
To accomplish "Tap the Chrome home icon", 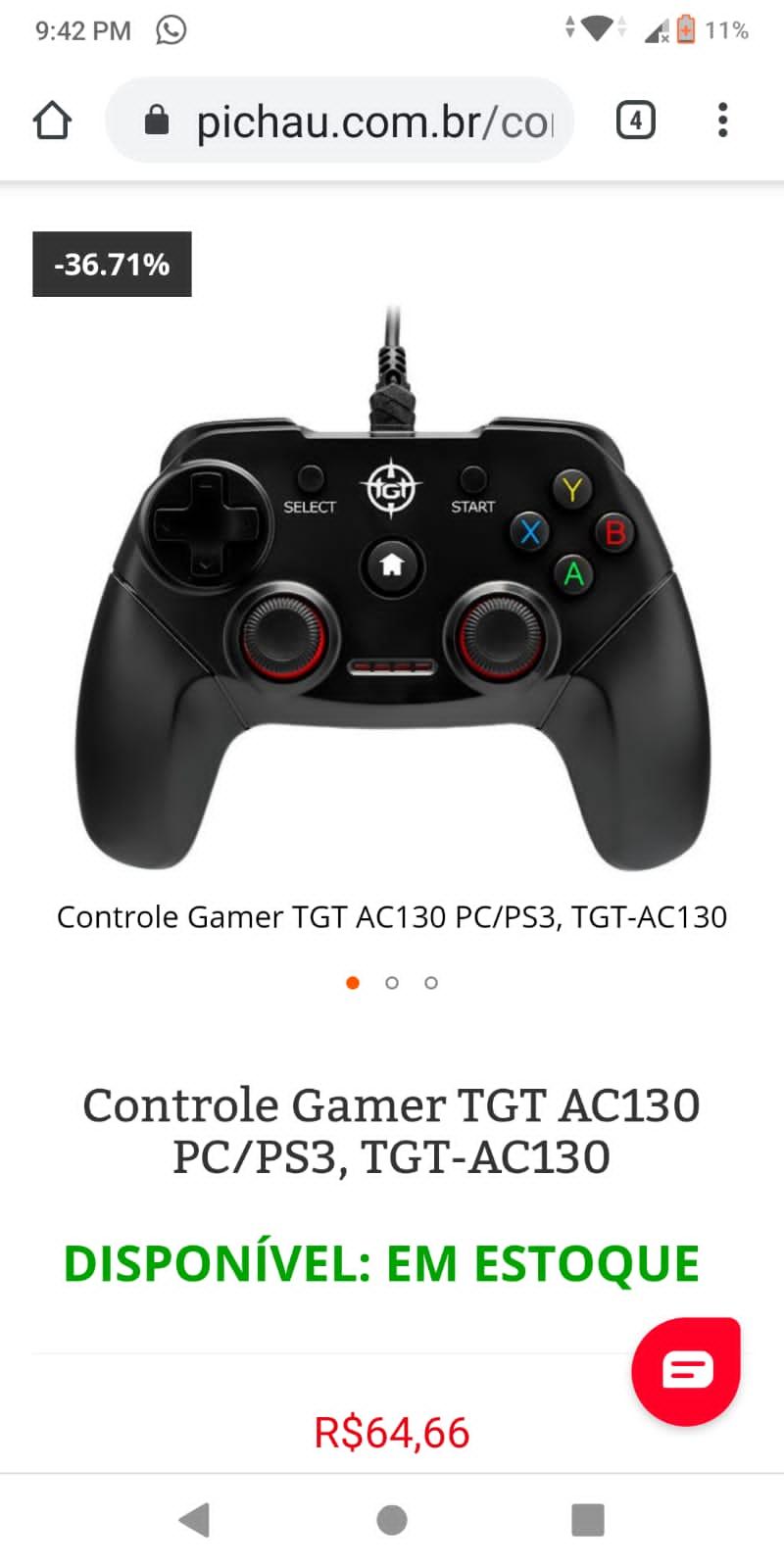I will coord(52,121).
